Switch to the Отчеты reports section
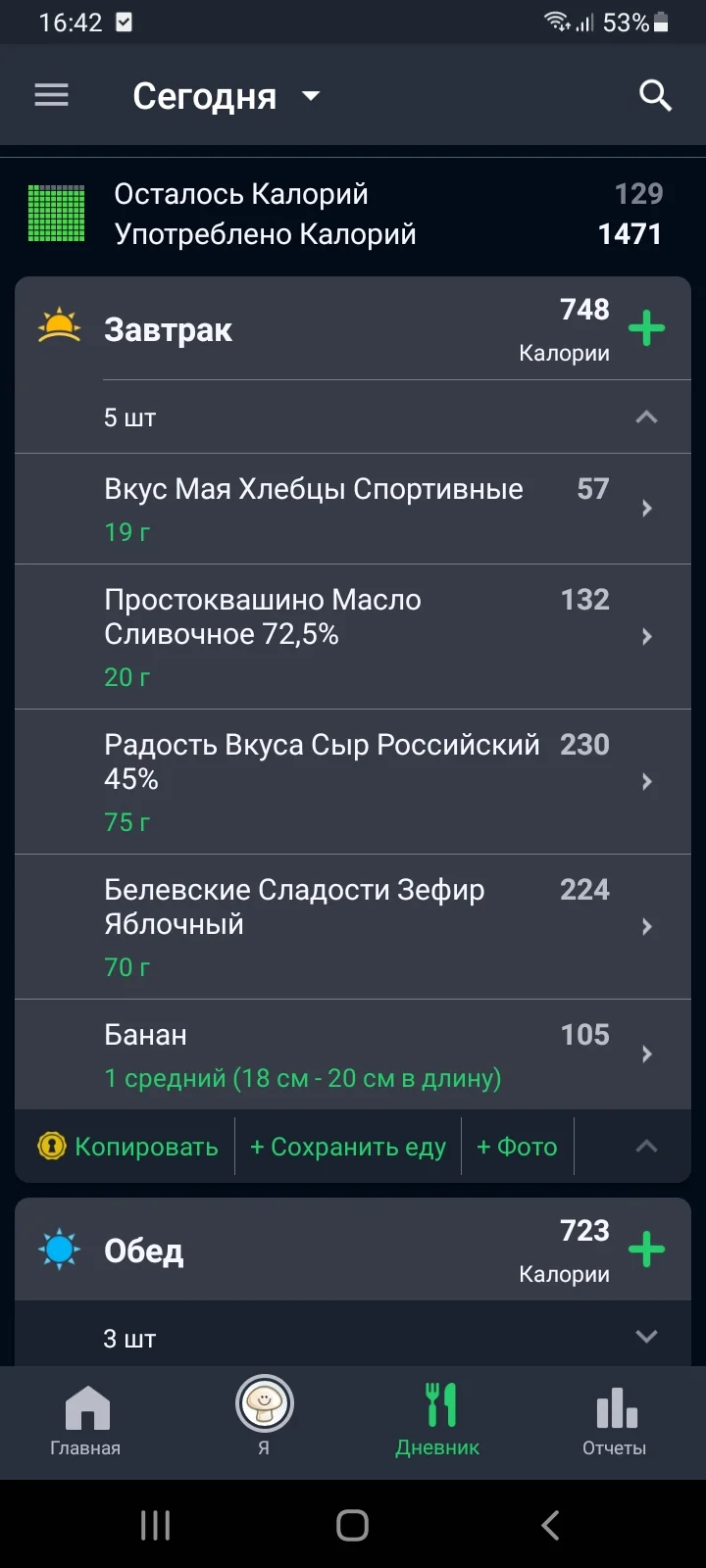This screenshot has width=706, height=1568. [x=614, y=1421]
